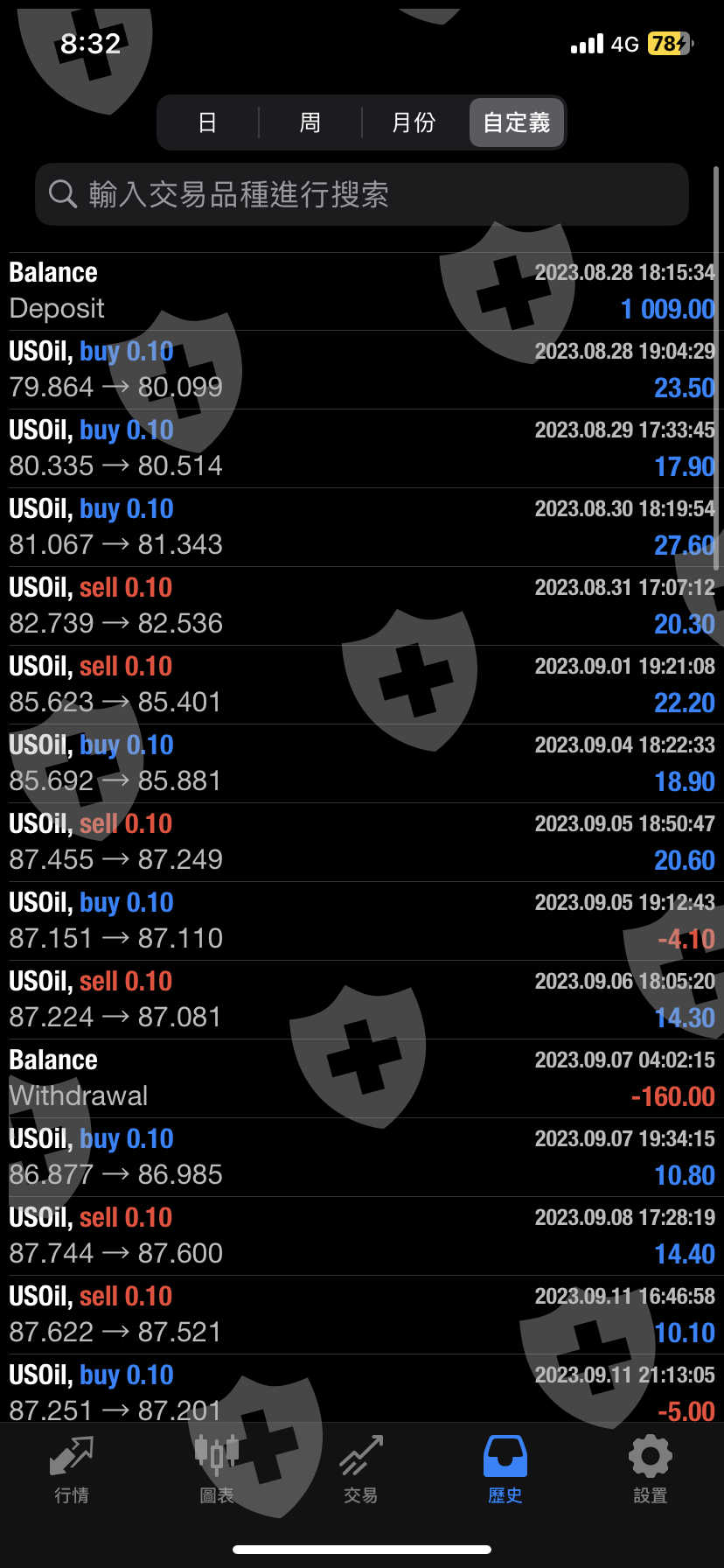Expand the USOil buy trade showing -4.10
The height and width of the screenshot is (1568, 724).
coord(362,920)
